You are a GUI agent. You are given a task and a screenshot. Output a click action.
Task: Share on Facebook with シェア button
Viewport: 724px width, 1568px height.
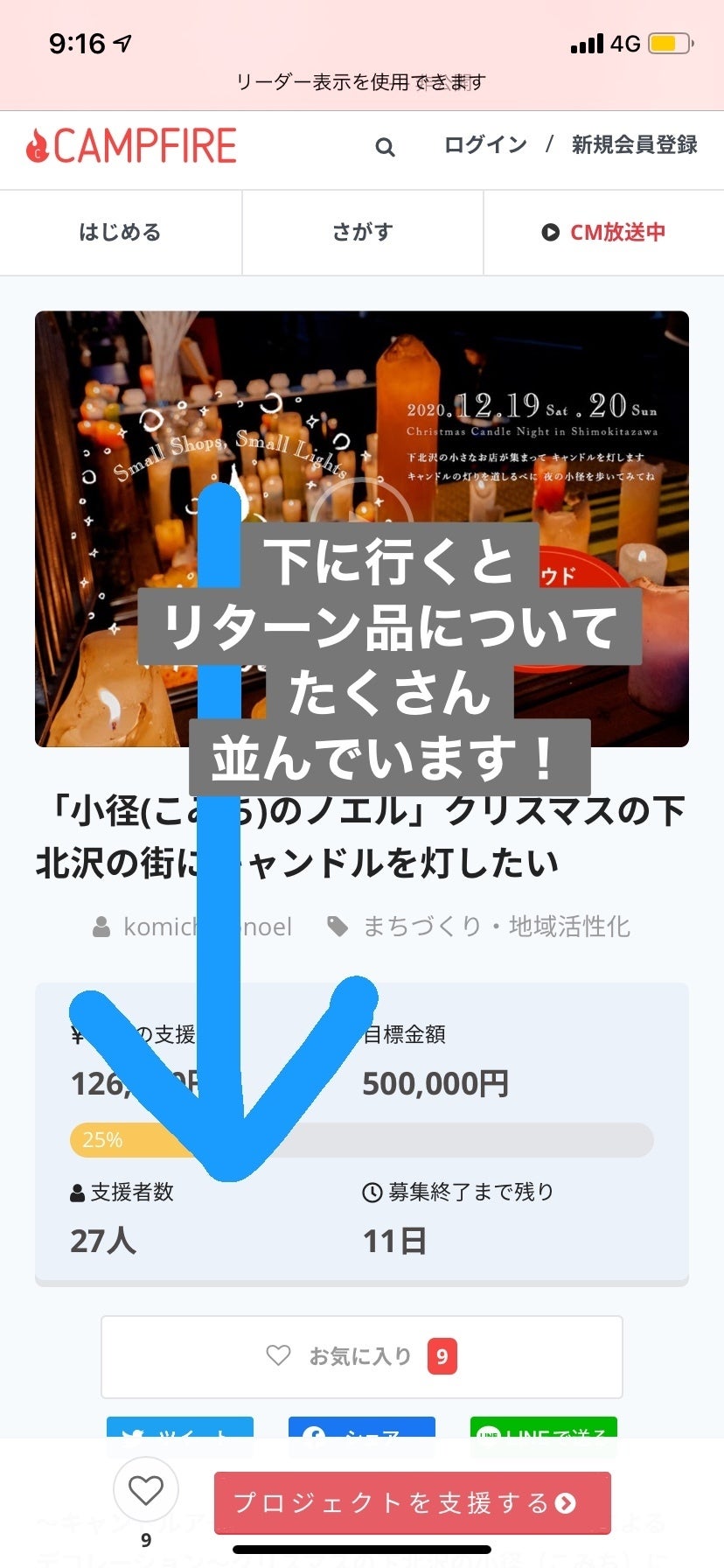(x=361, y=1435)
